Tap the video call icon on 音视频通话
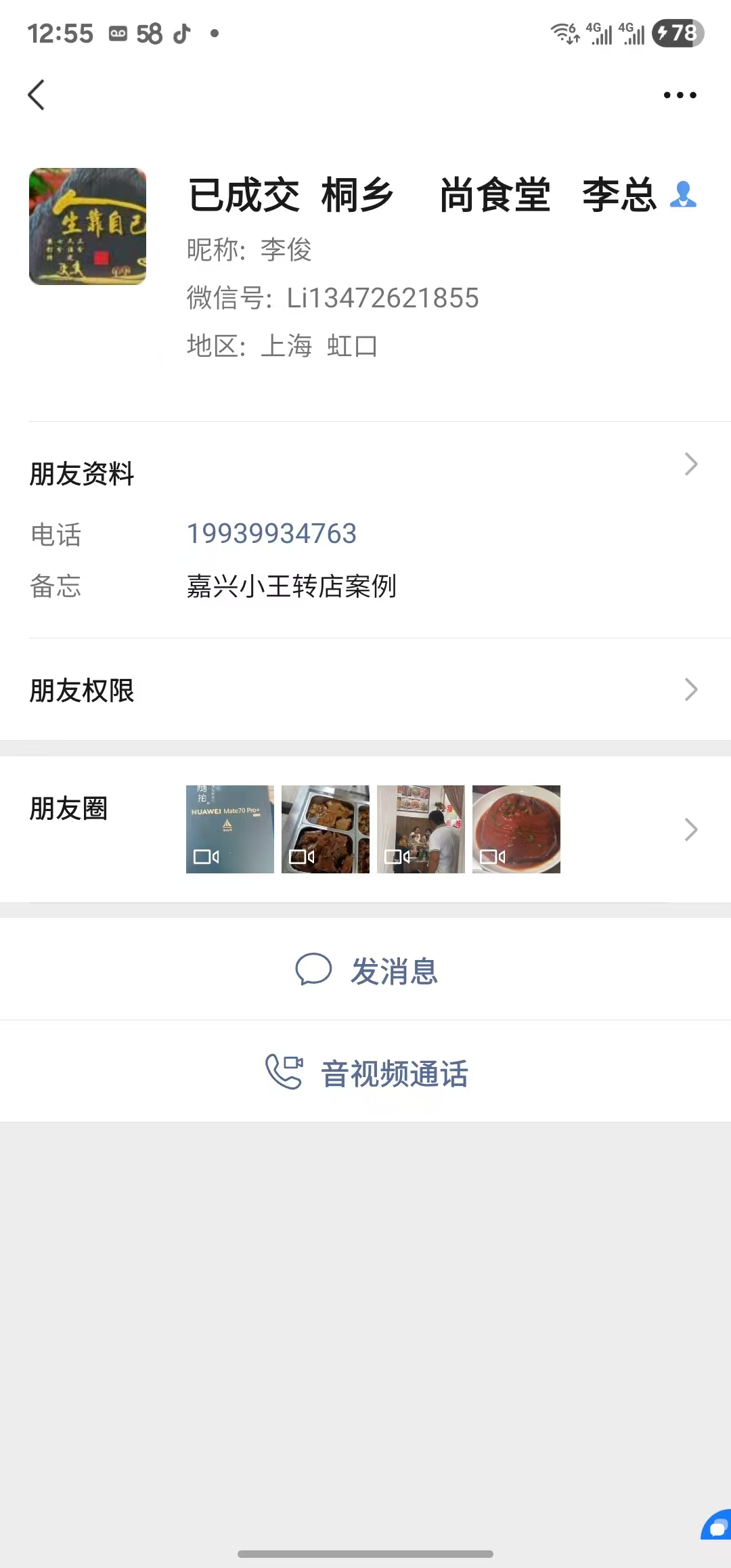 [285, 1072]
